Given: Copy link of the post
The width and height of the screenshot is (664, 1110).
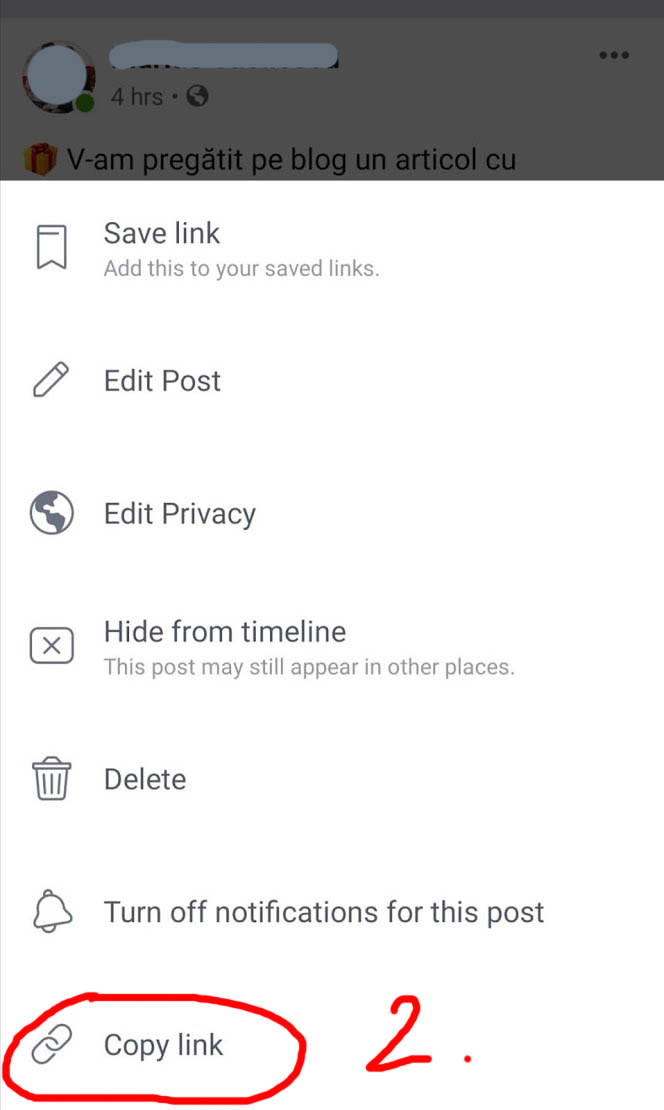Looking at the screenshot, I should coord(332,1045).
